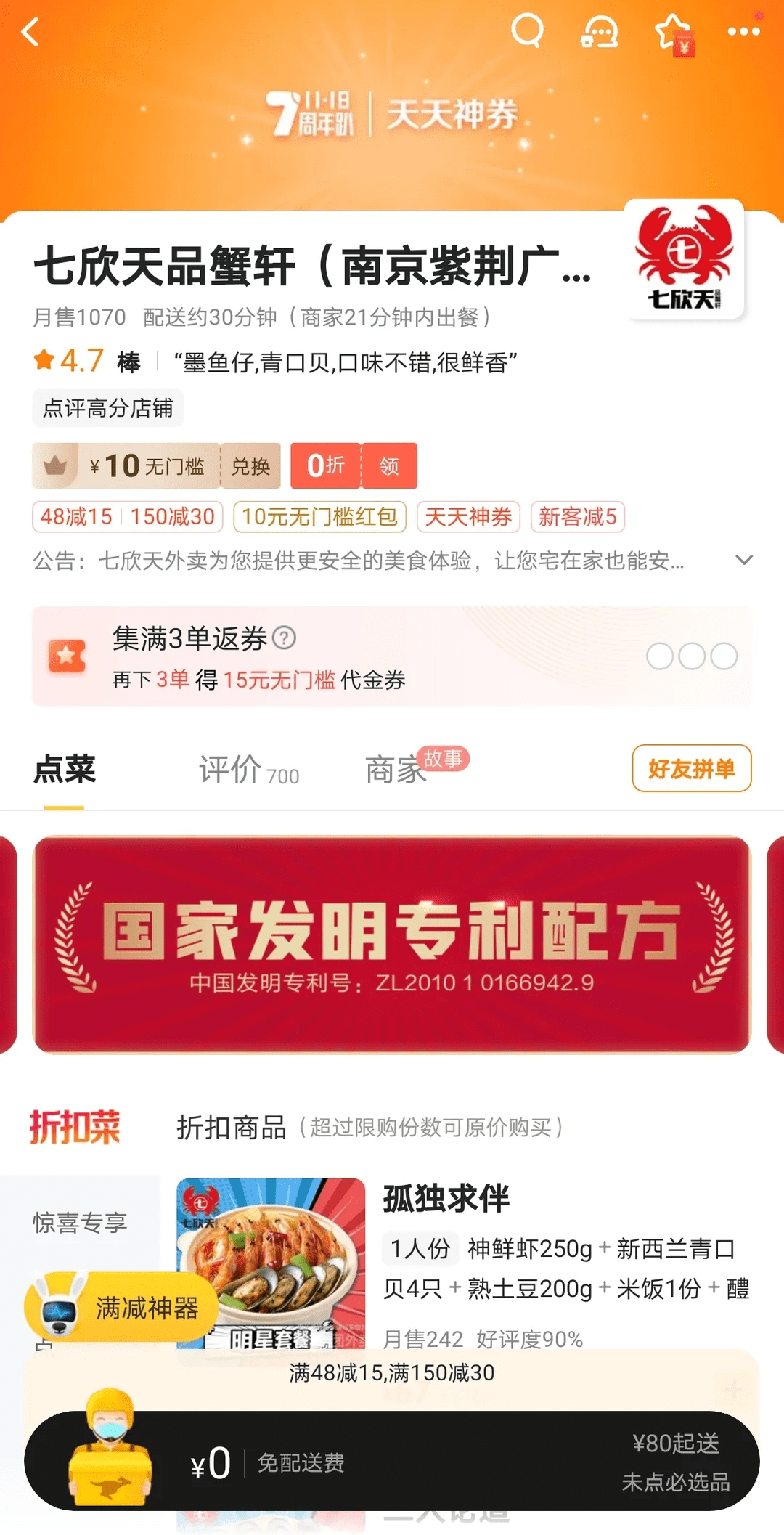Switch to the 评价 700 tab
784x1535 pixels.
coord(249,770)
